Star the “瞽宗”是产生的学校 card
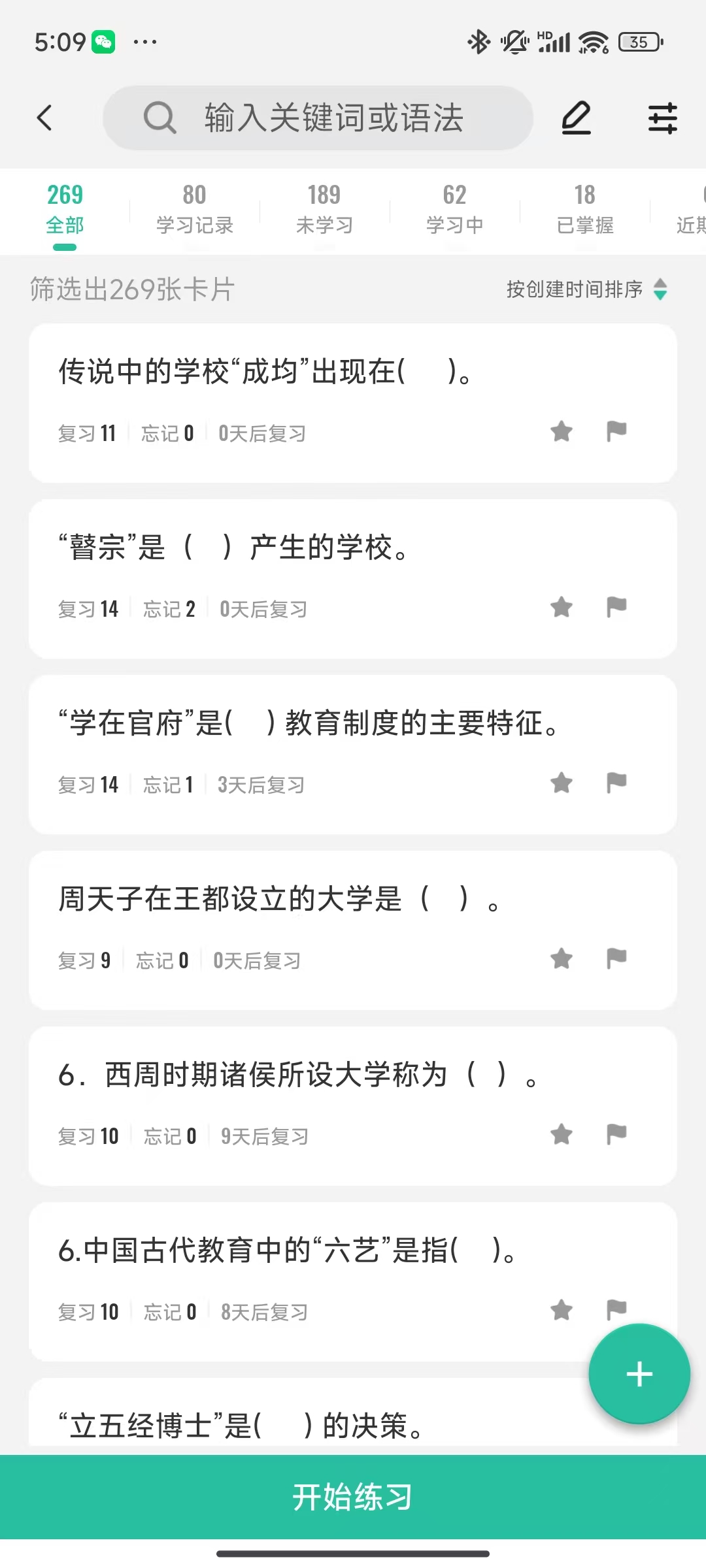The image size is (706, 1568). [561, 607]
